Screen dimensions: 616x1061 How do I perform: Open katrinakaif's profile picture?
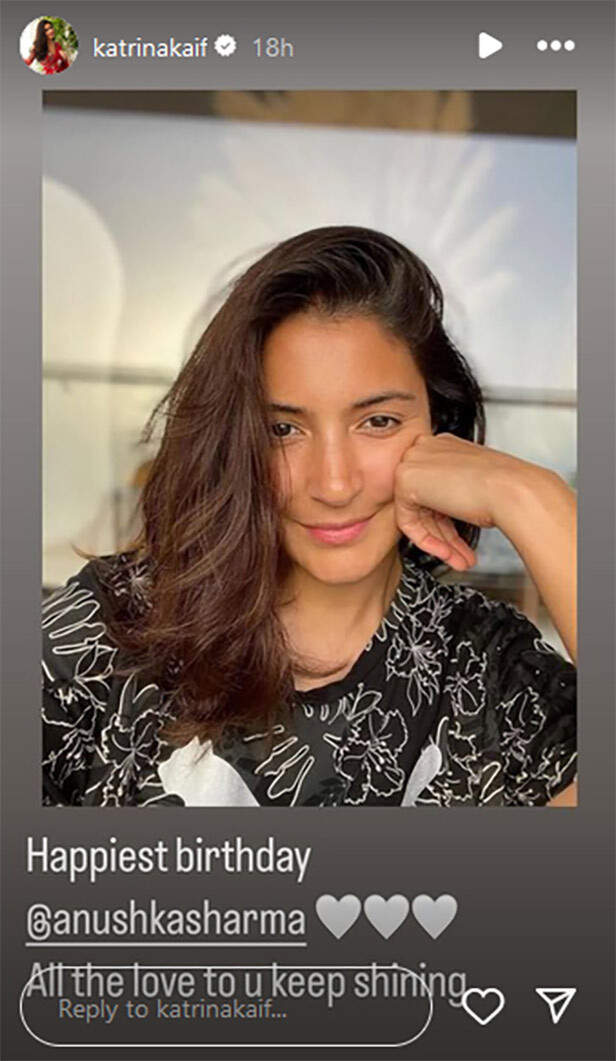click(48, 45)
